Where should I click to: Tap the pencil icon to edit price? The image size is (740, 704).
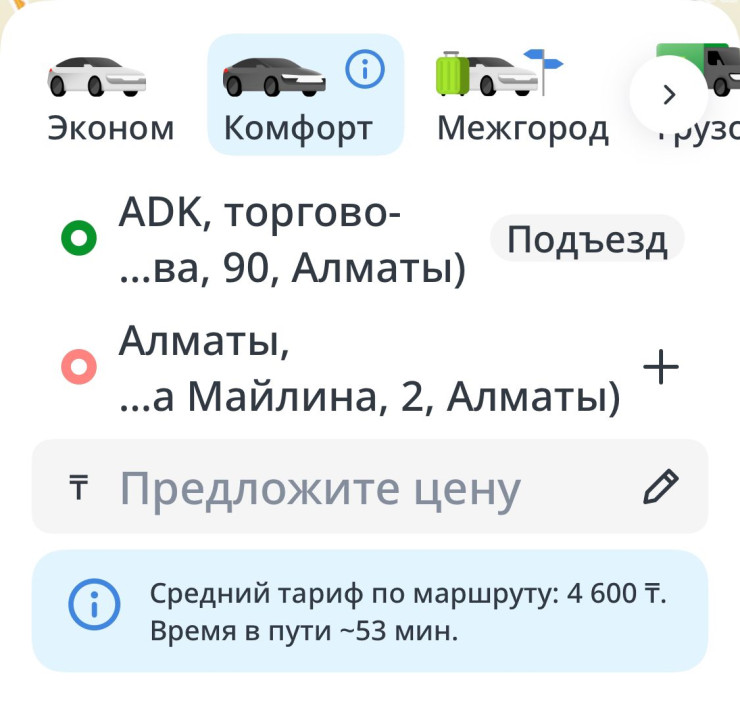click(x=661, y=487)
